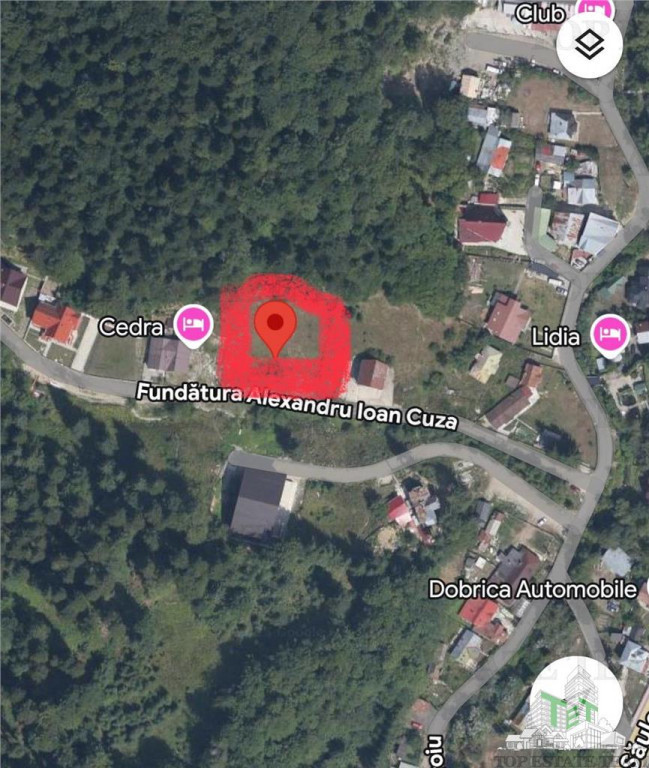The image size is (649, 768).
Task: Open the map layers button
Action: click(590, 45)
